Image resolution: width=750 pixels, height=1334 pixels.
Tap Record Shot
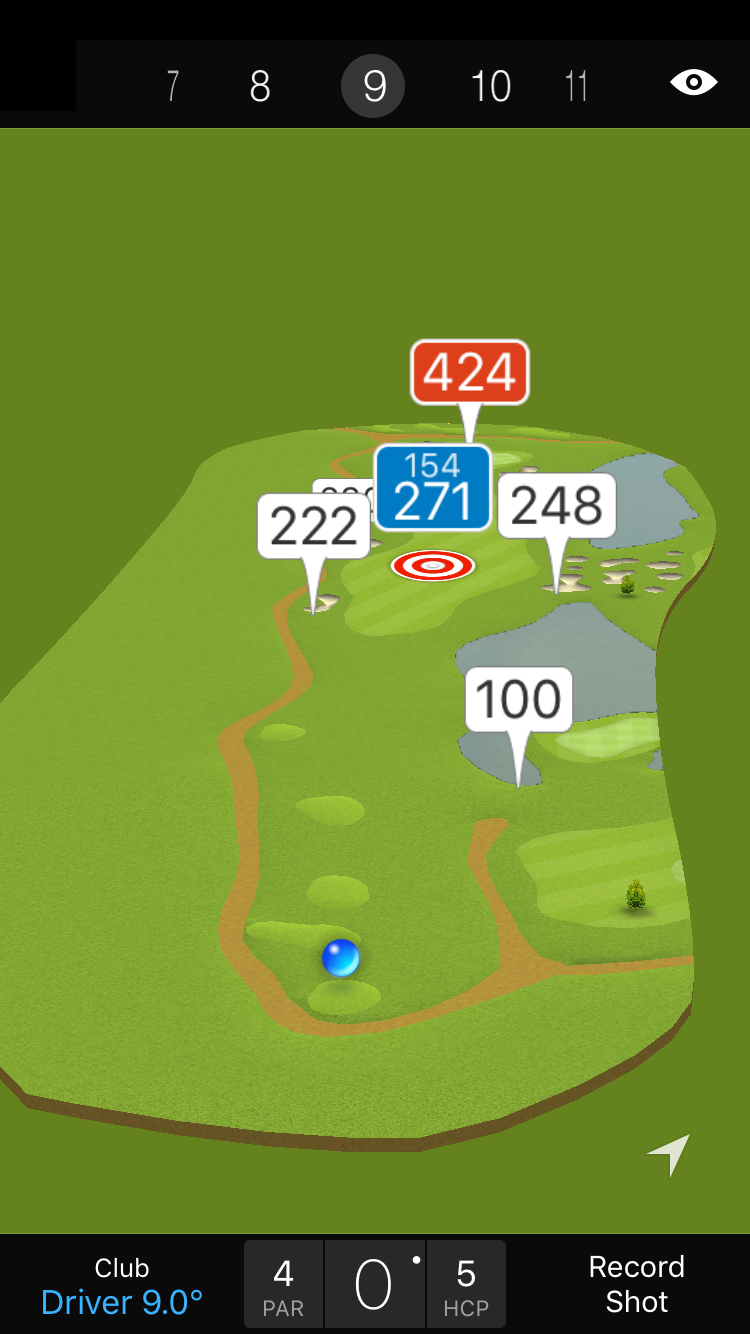tap(636, 1284)
